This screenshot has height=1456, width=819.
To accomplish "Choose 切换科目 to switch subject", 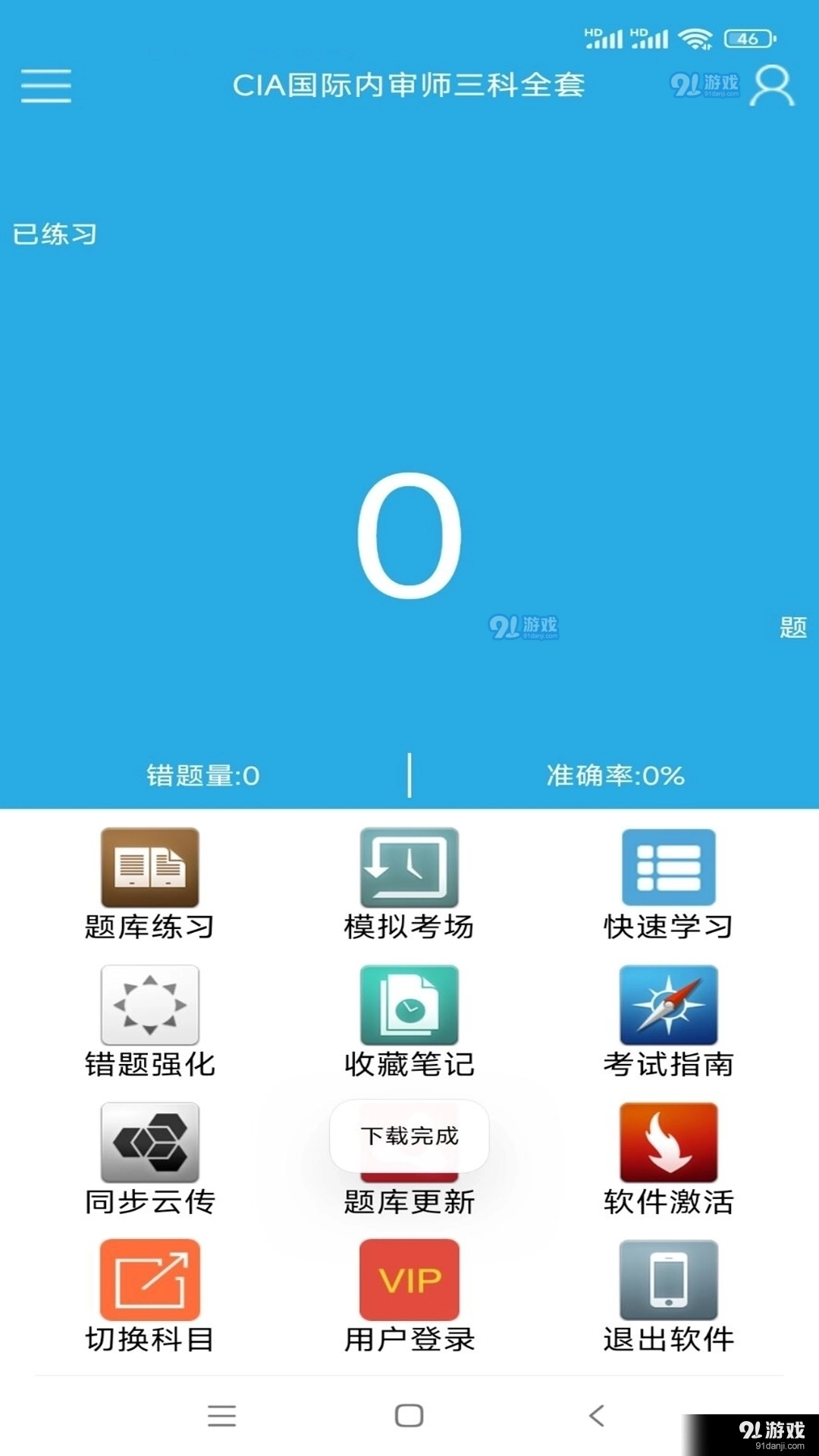I will [x=149, y=1295].
